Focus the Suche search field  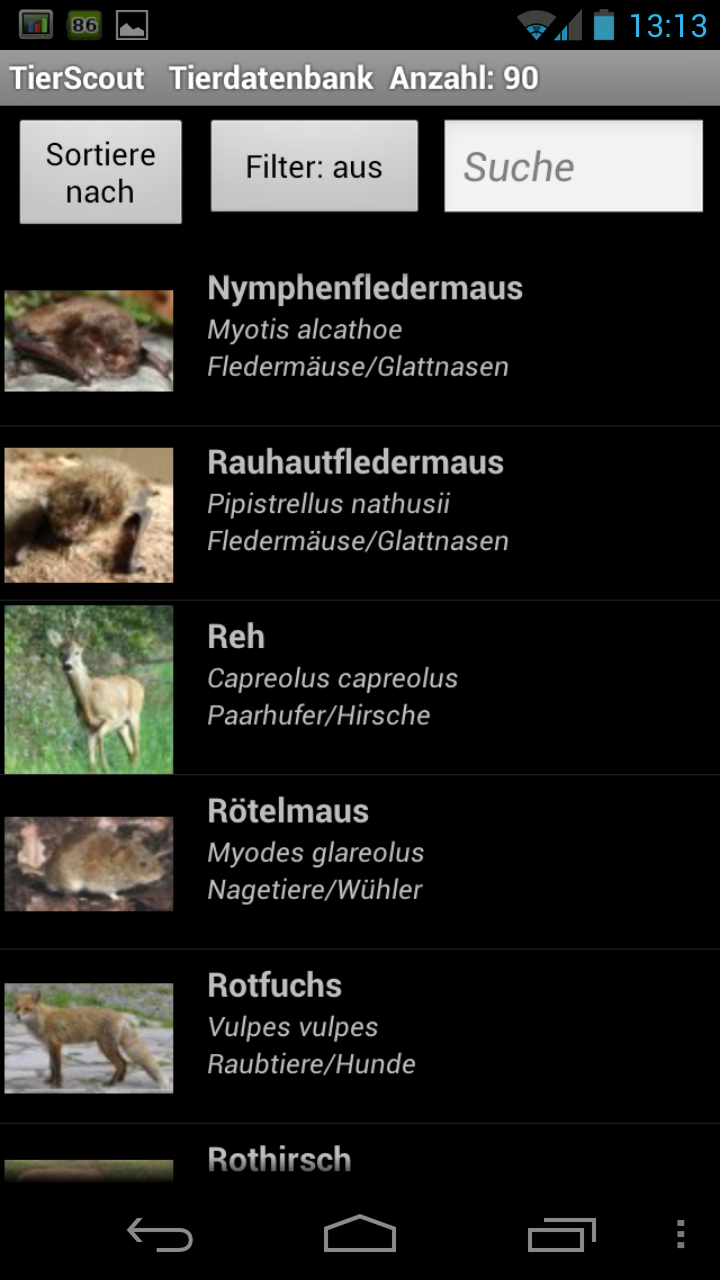[x=573, y=167]
